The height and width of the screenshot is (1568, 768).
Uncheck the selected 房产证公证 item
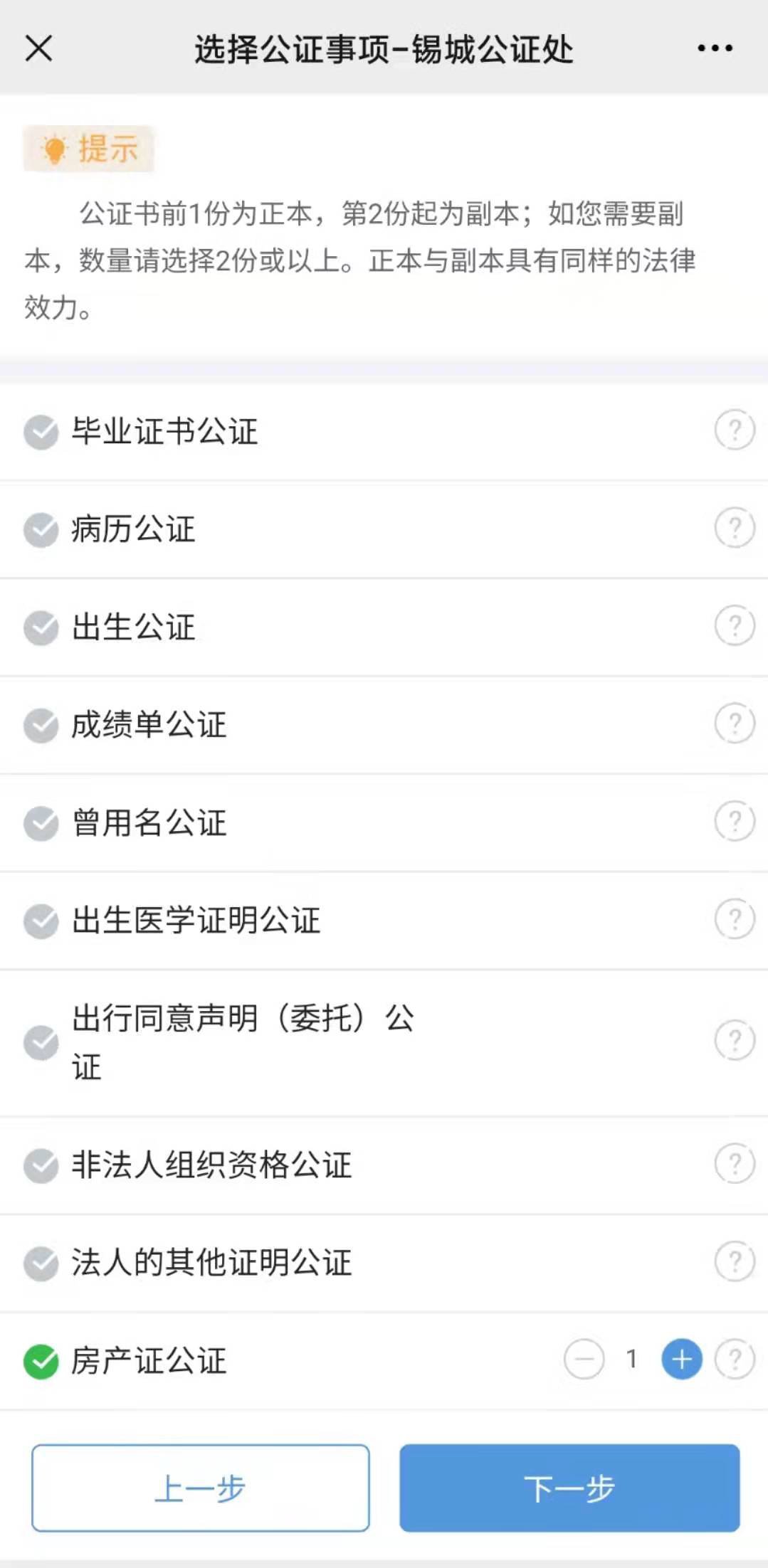(x=41, y=1361)
